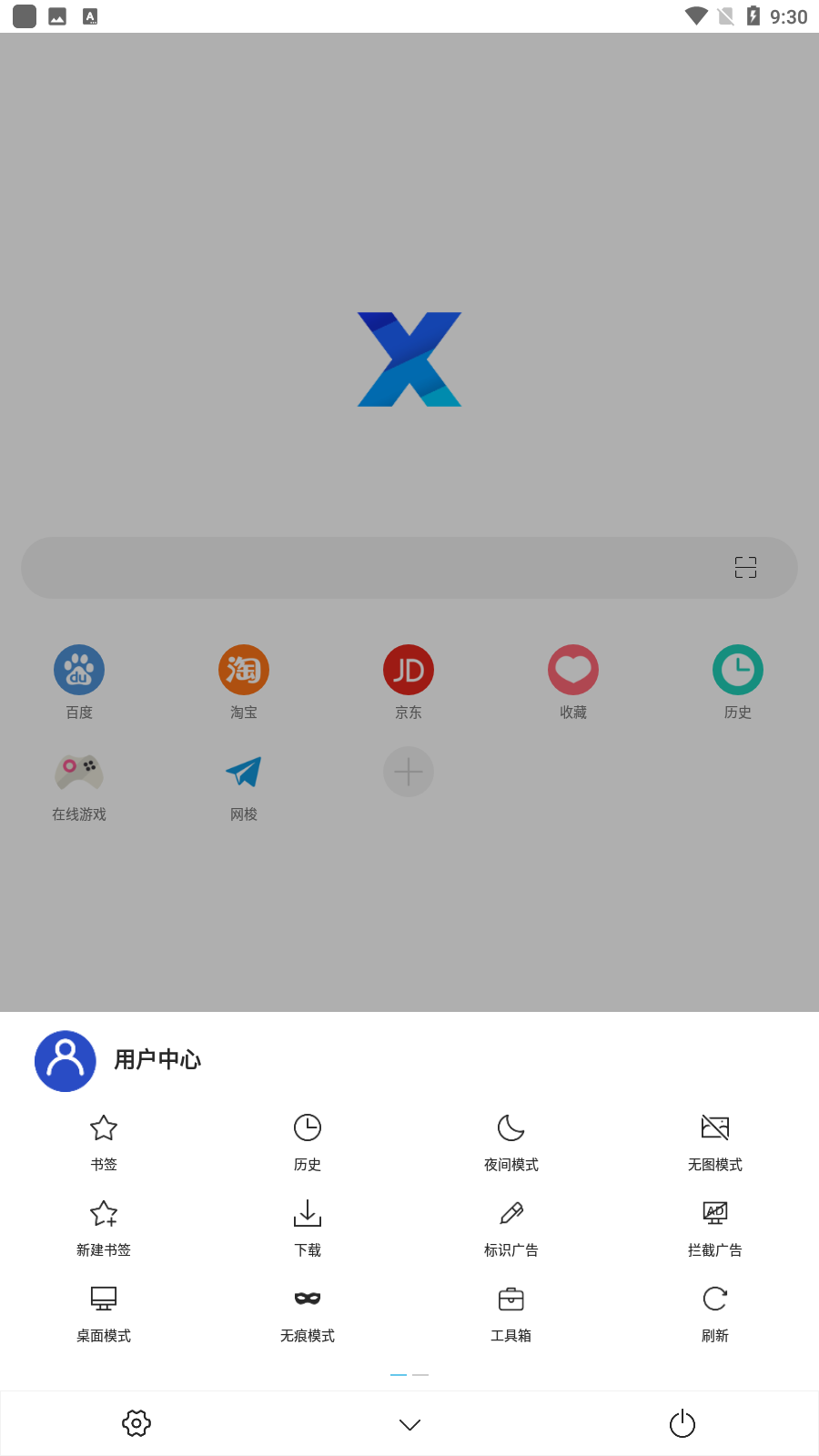Toggle 拦截广告 ad blocking
The height and width of the screenshot is (1456, 819).
click(715, 1228)
